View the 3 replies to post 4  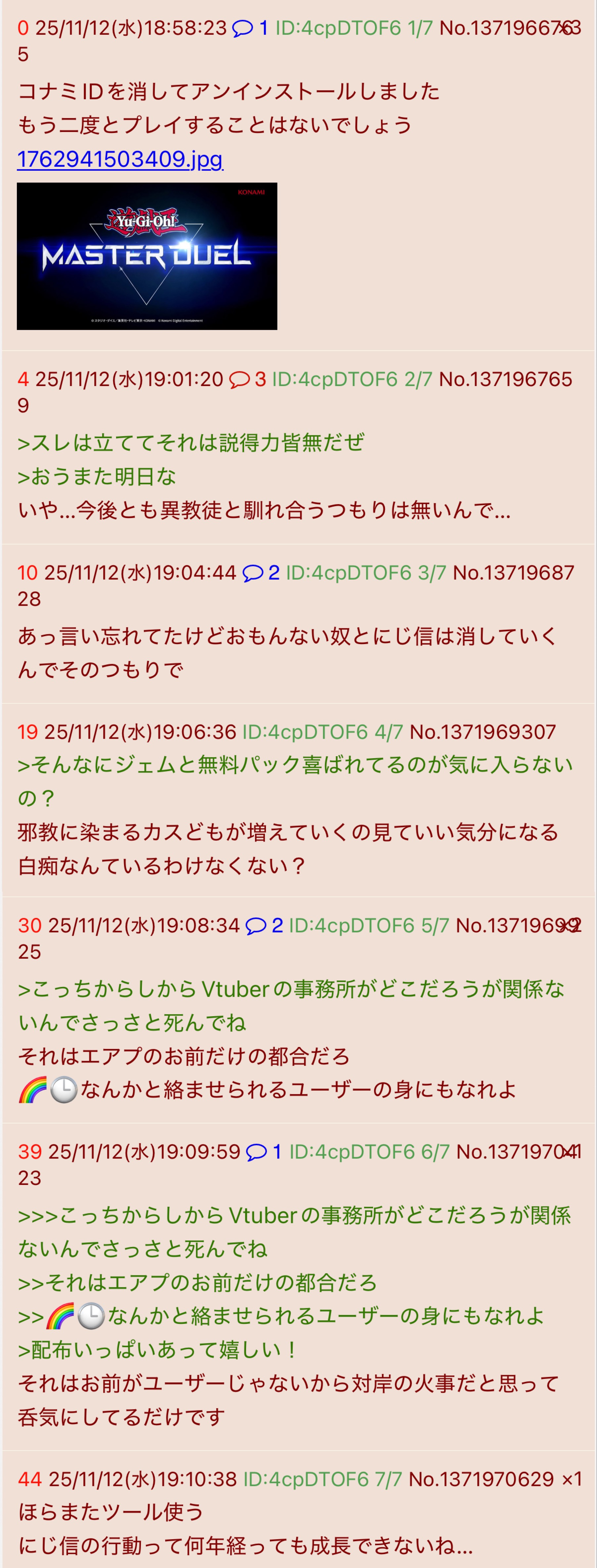point(247,379)
